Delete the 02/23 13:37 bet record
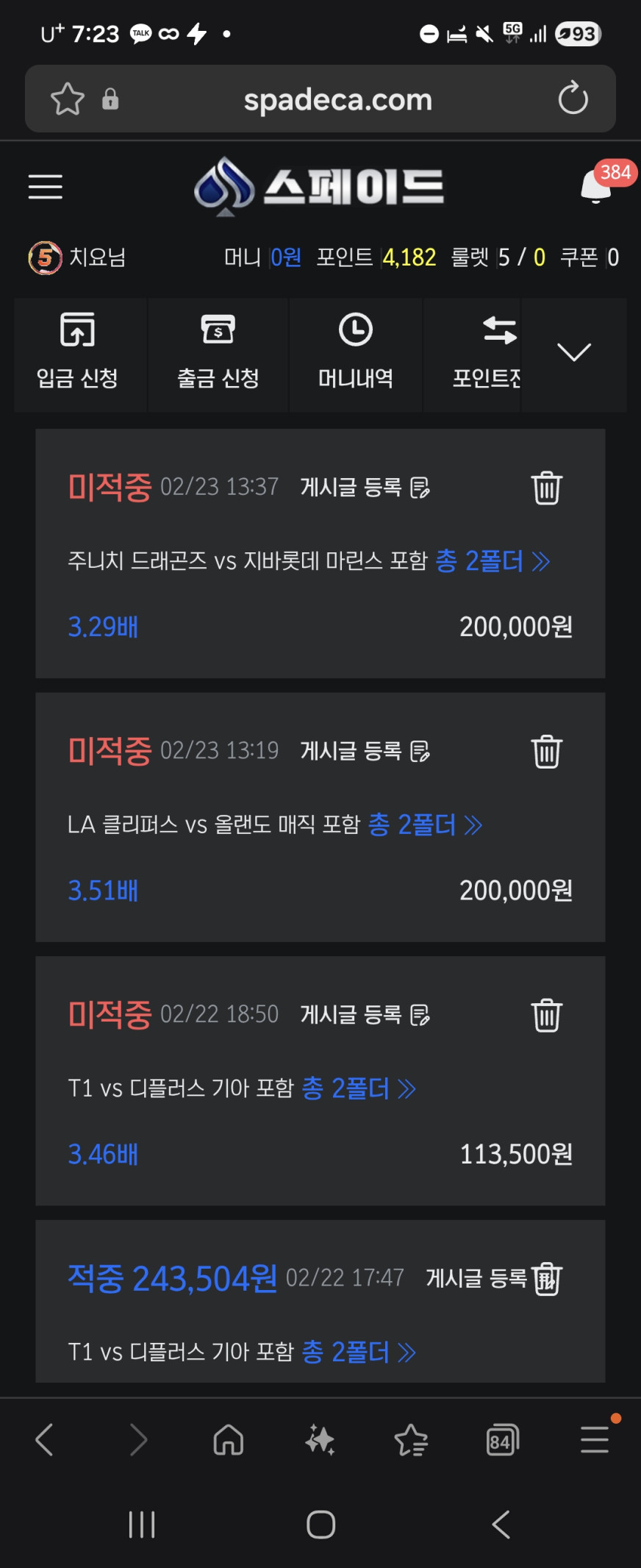Screen dimensions: 641x1568 tap(546, 488)
